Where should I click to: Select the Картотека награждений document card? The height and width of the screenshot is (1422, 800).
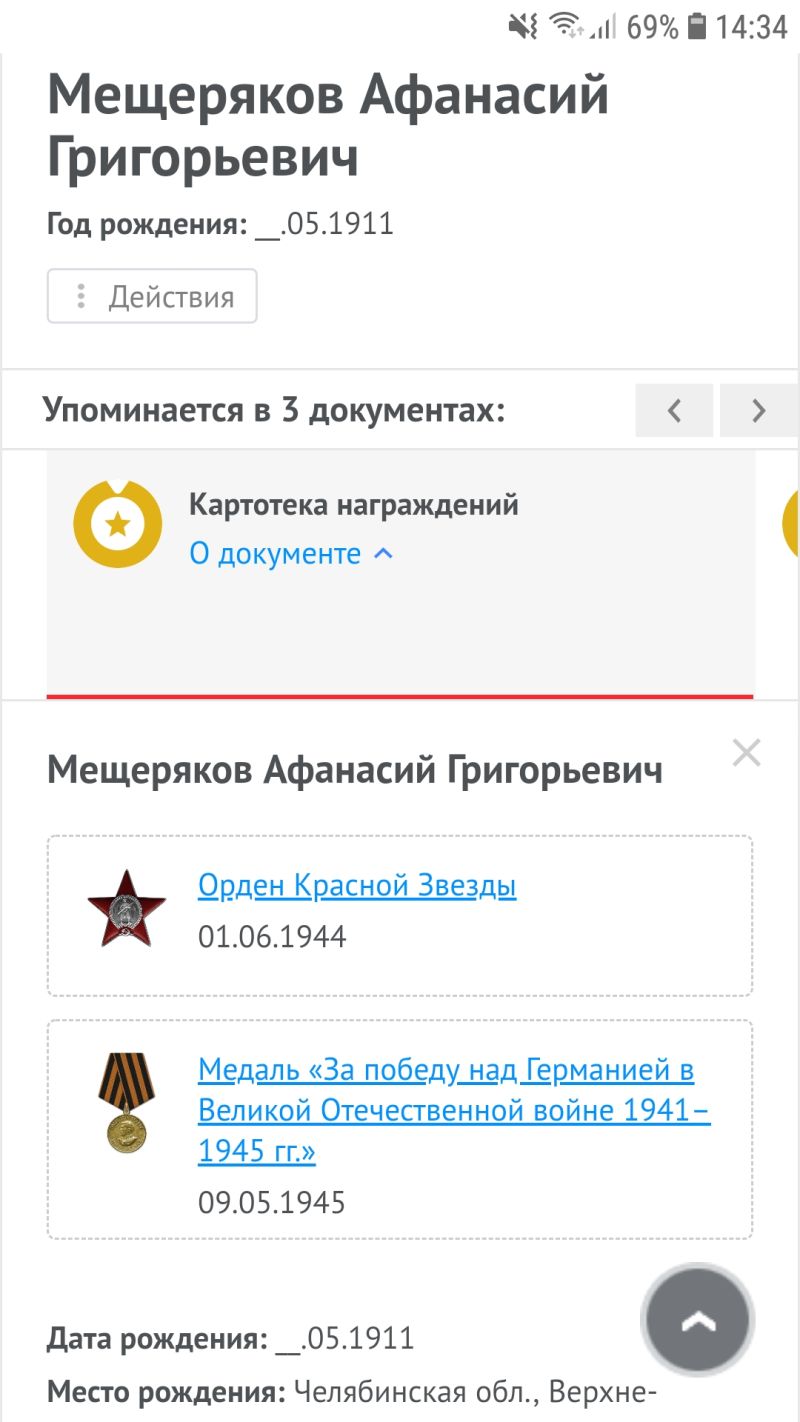pos(354,504)
